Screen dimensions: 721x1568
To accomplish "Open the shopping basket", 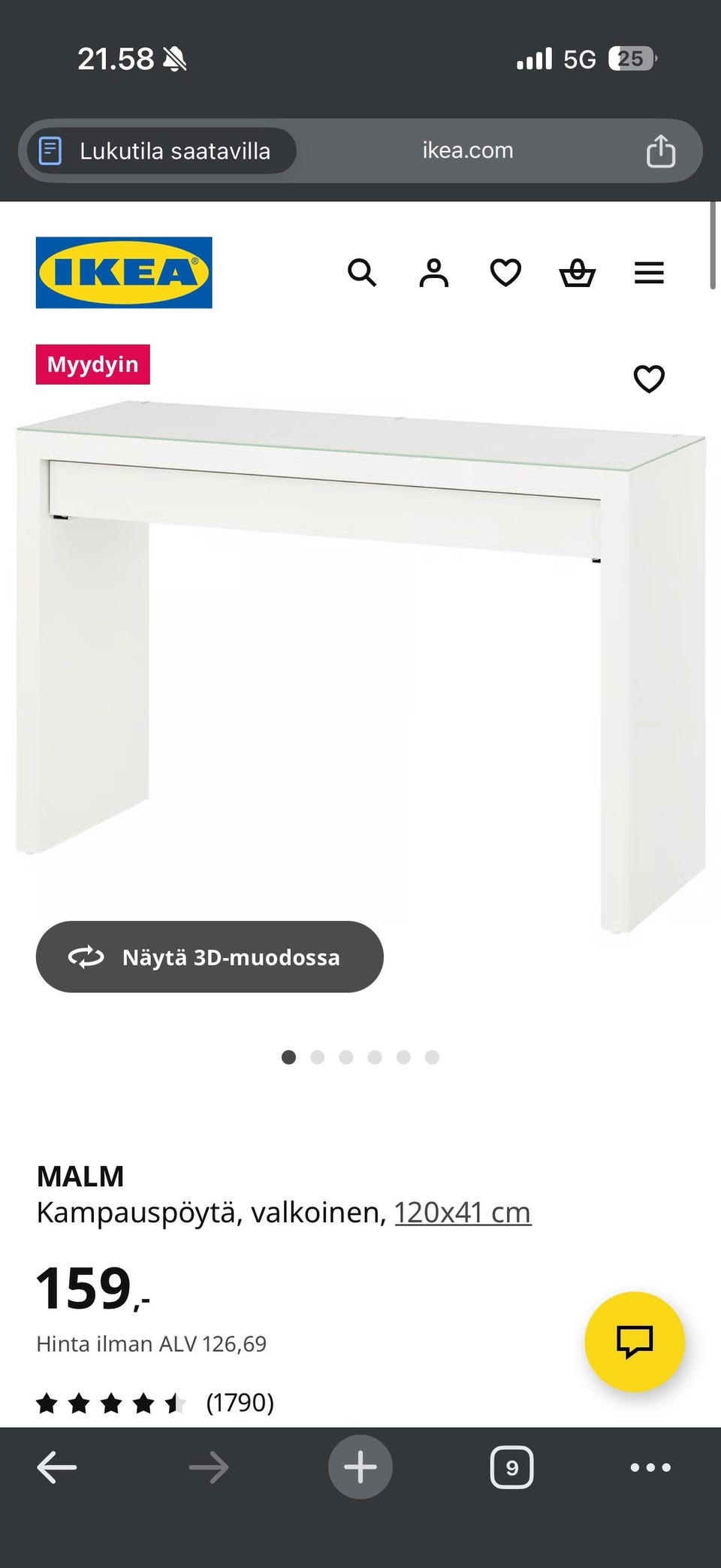I will click(578, 273).
